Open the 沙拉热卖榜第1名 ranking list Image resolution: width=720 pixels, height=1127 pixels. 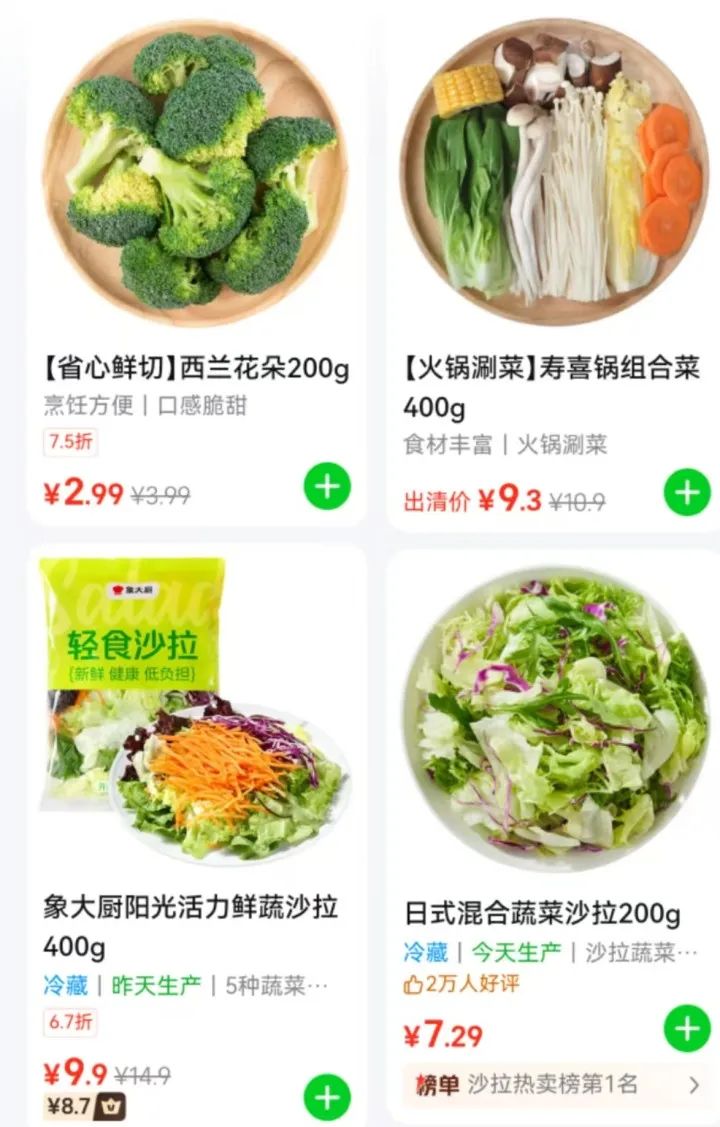click(x=556, y=1084)
